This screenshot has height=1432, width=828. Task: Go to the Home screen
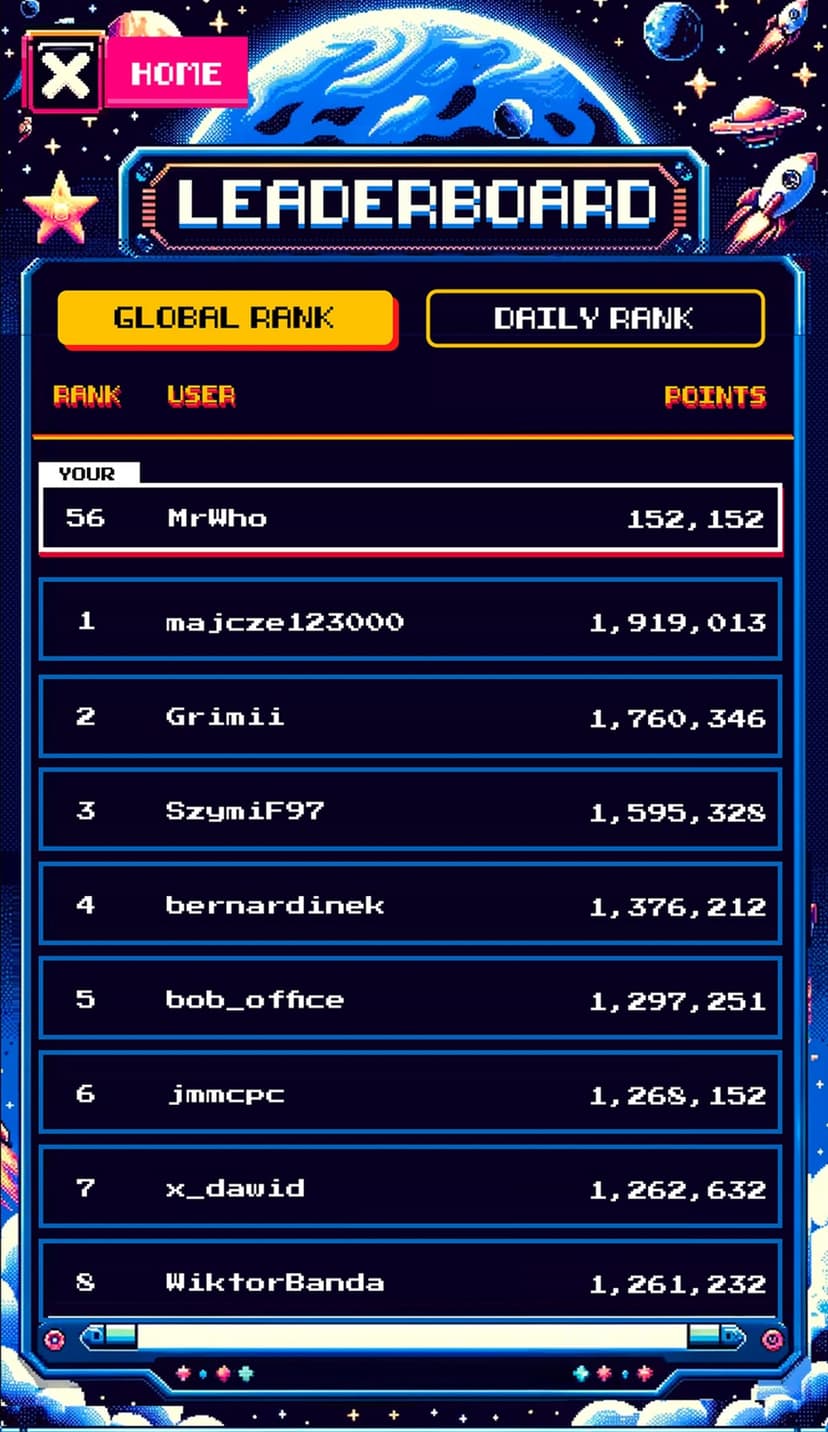pos(177,72)
